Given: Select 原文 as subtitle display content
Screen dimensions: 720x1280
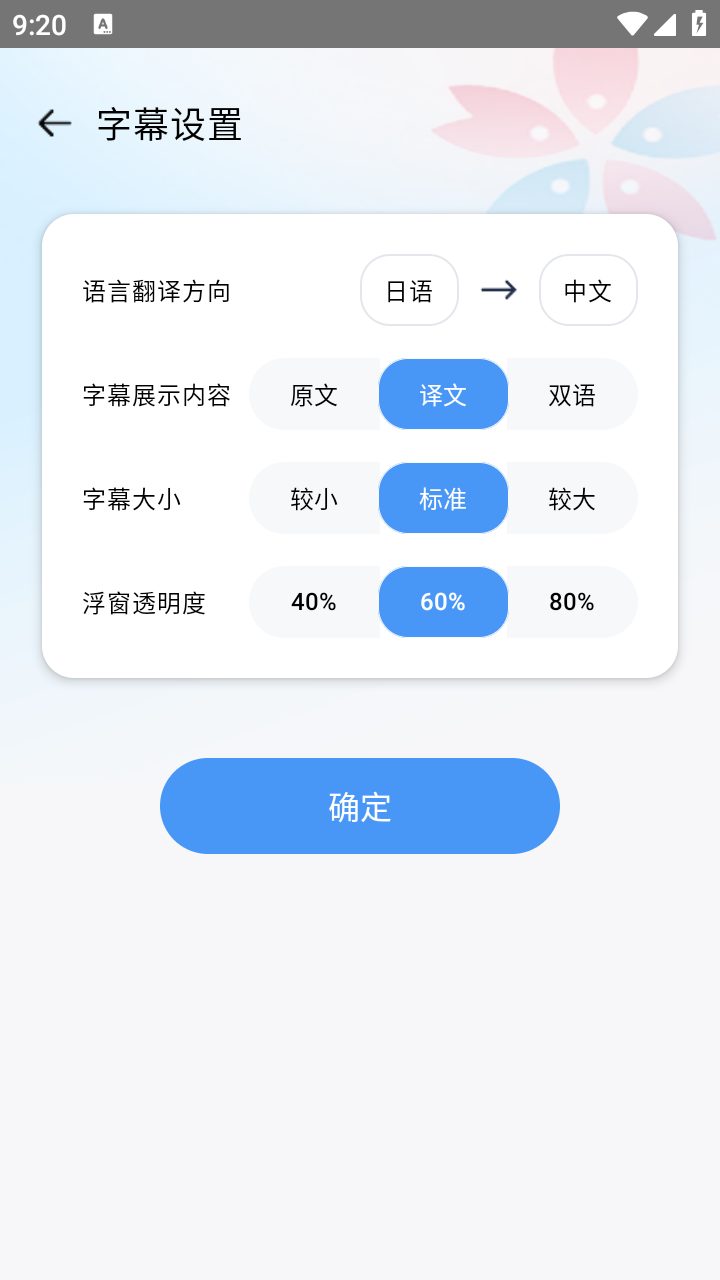Looking at the screenshot, I should 314,394.
